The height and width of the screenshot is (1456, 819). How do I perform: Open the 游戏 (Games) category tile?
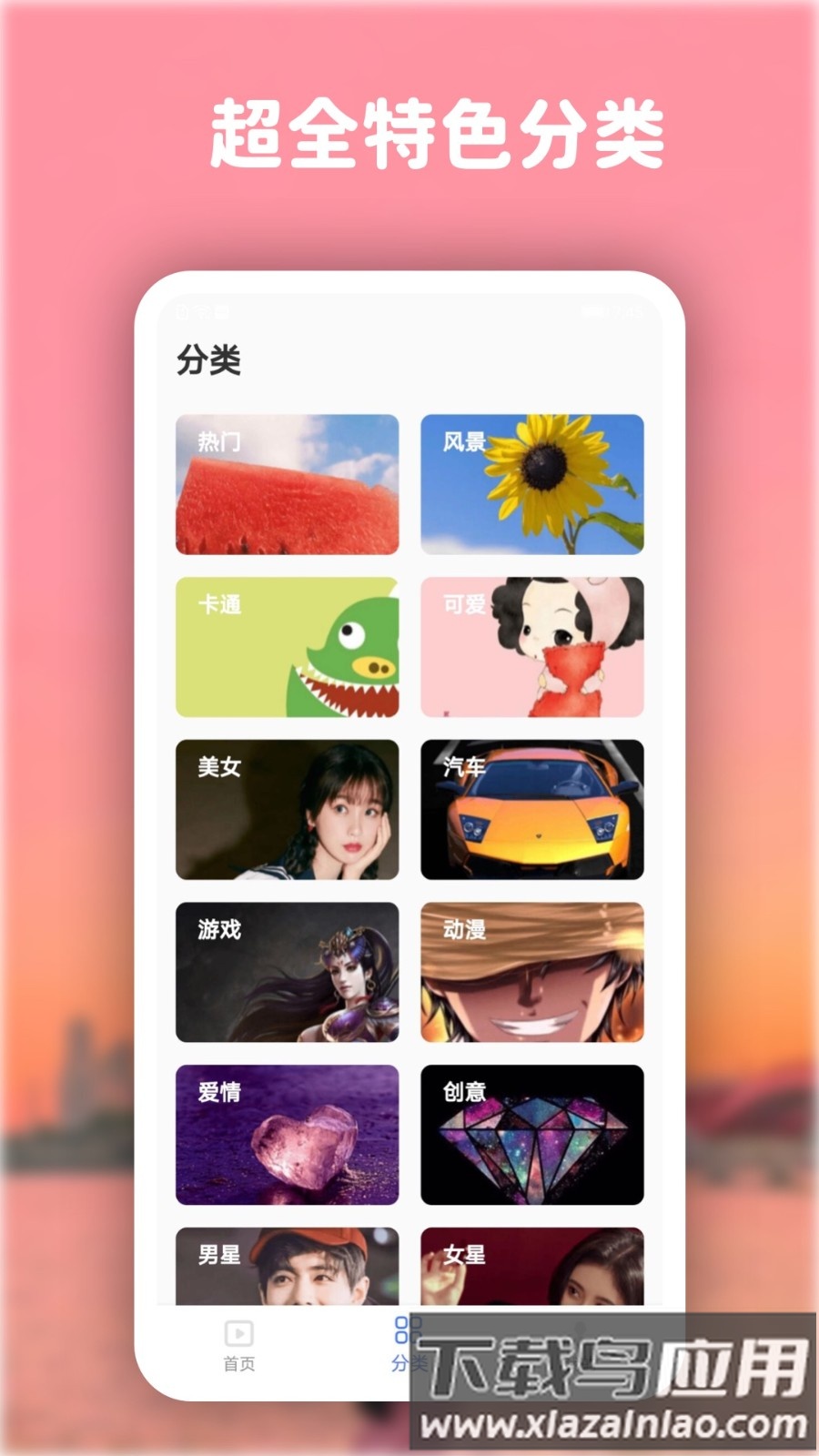[x=287, y=971]
